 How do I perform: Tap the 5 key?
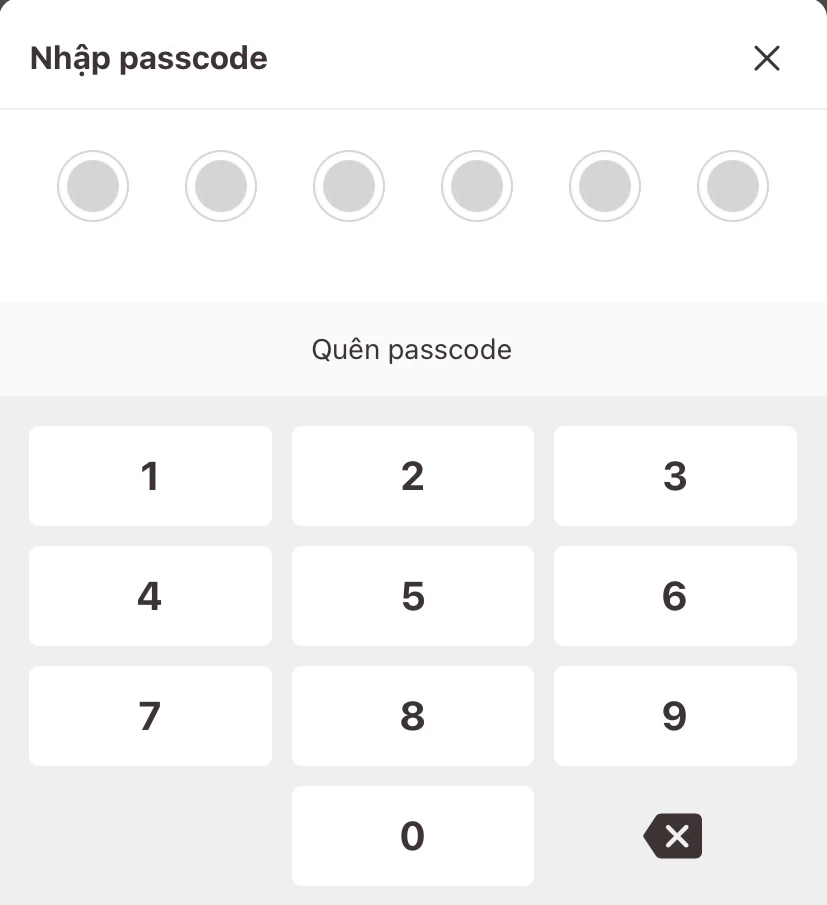pos(412,596)
